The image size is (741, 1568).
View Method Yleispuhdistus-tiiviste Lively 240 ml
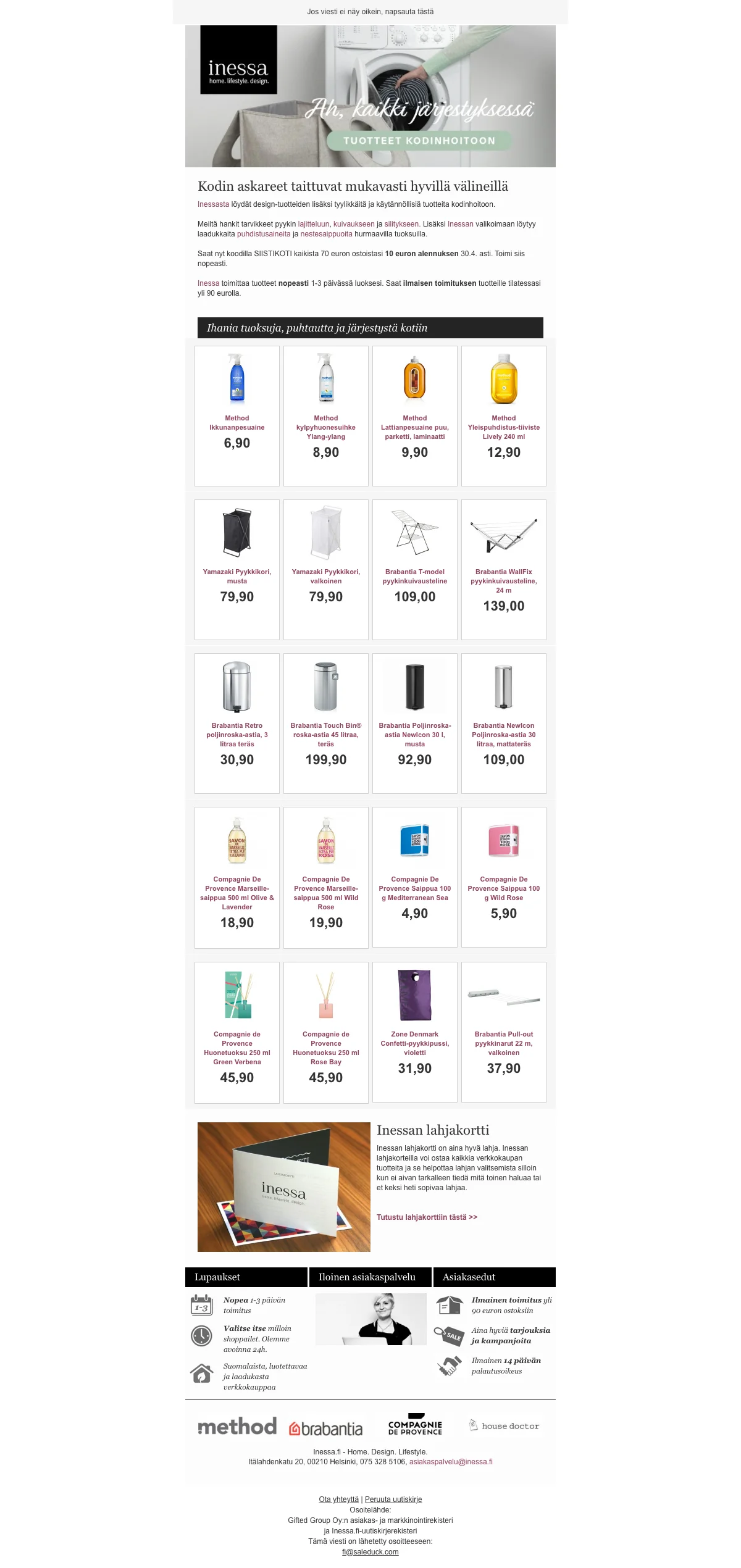pyautogui.click(x=504, y=416)
